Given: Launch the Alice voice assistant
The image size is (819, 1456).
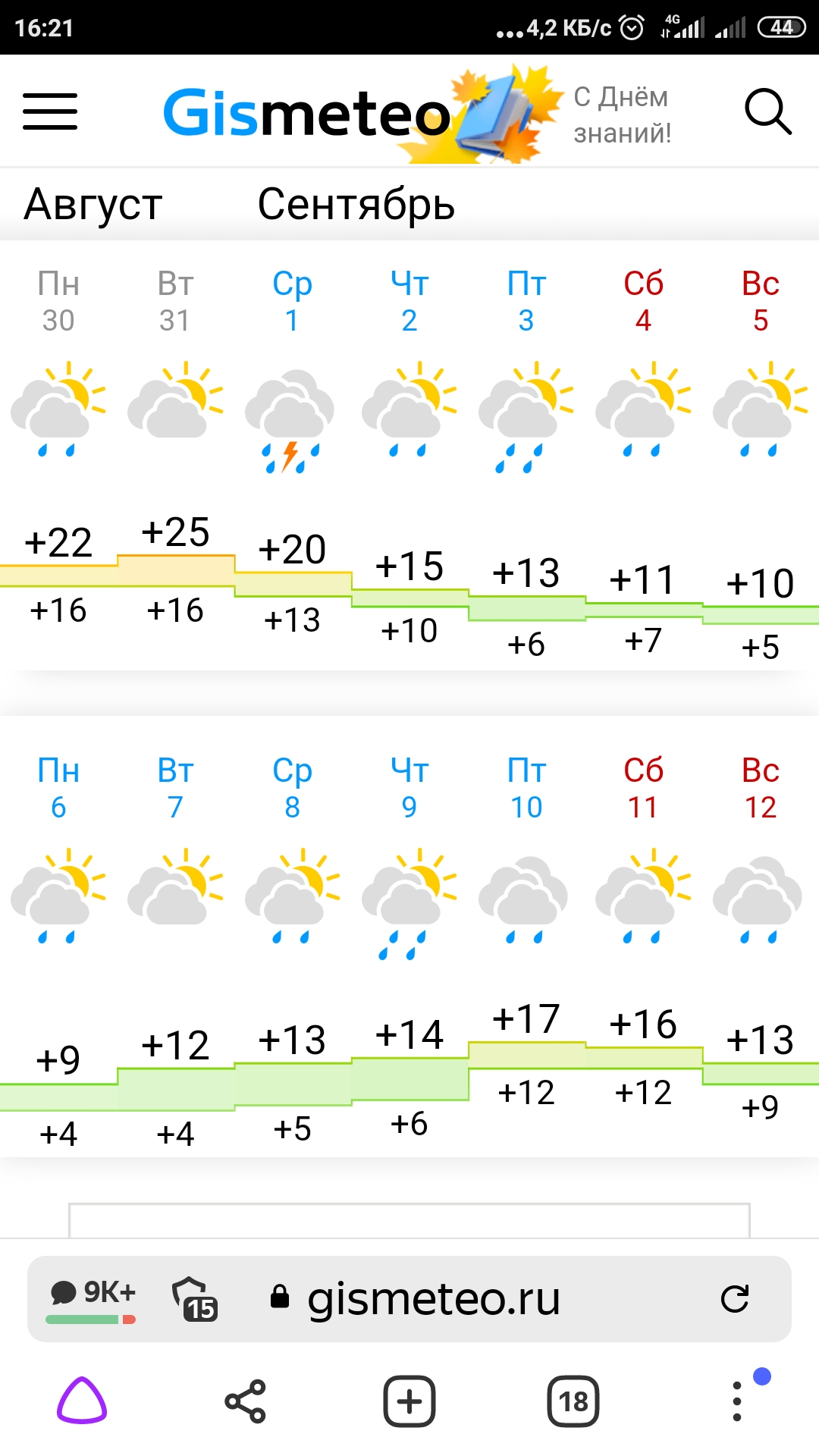Looking at the screenshot, I should click(x=82, y=1401).
